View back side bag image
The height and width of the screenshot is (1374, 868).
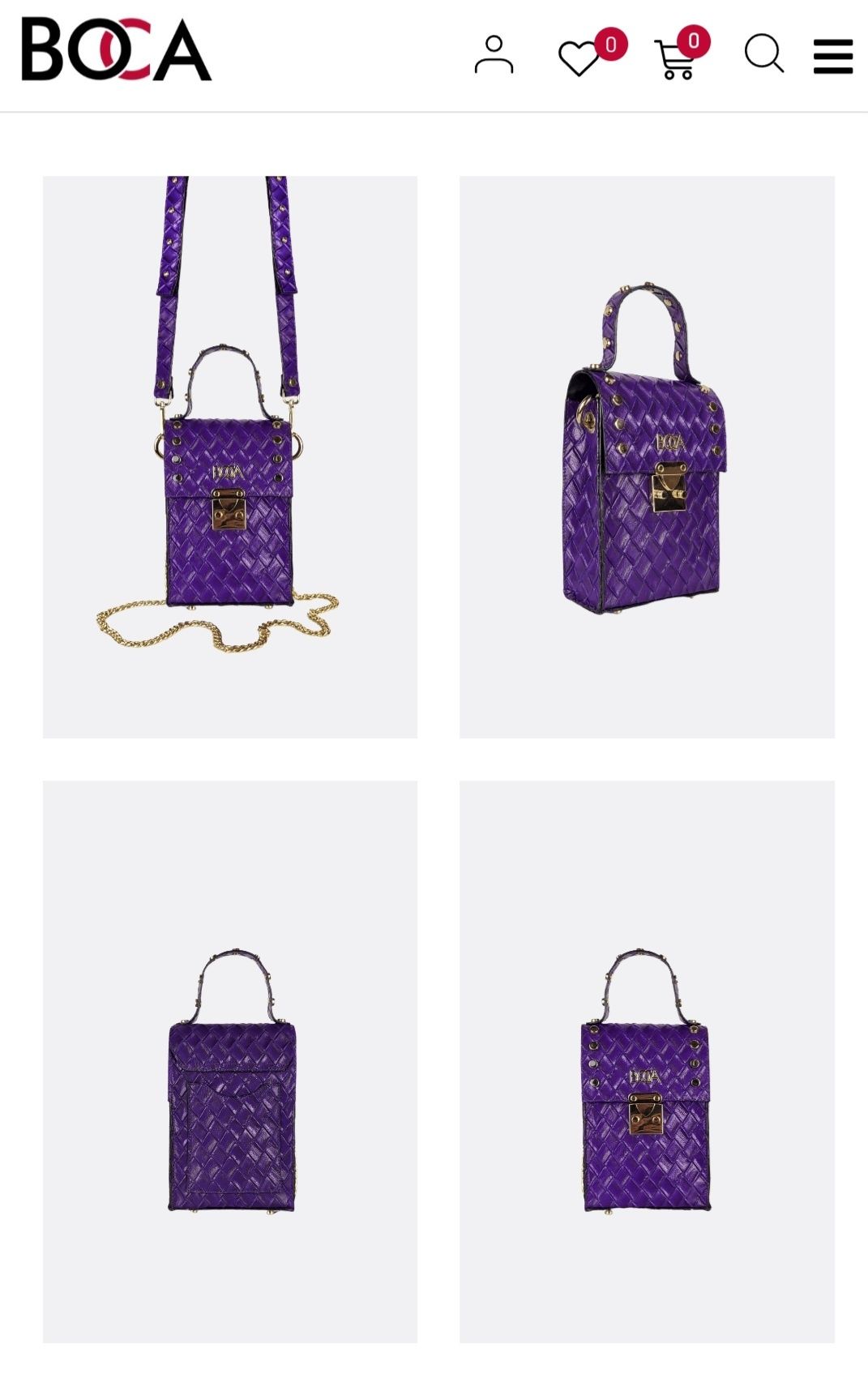click(230, 1061)
